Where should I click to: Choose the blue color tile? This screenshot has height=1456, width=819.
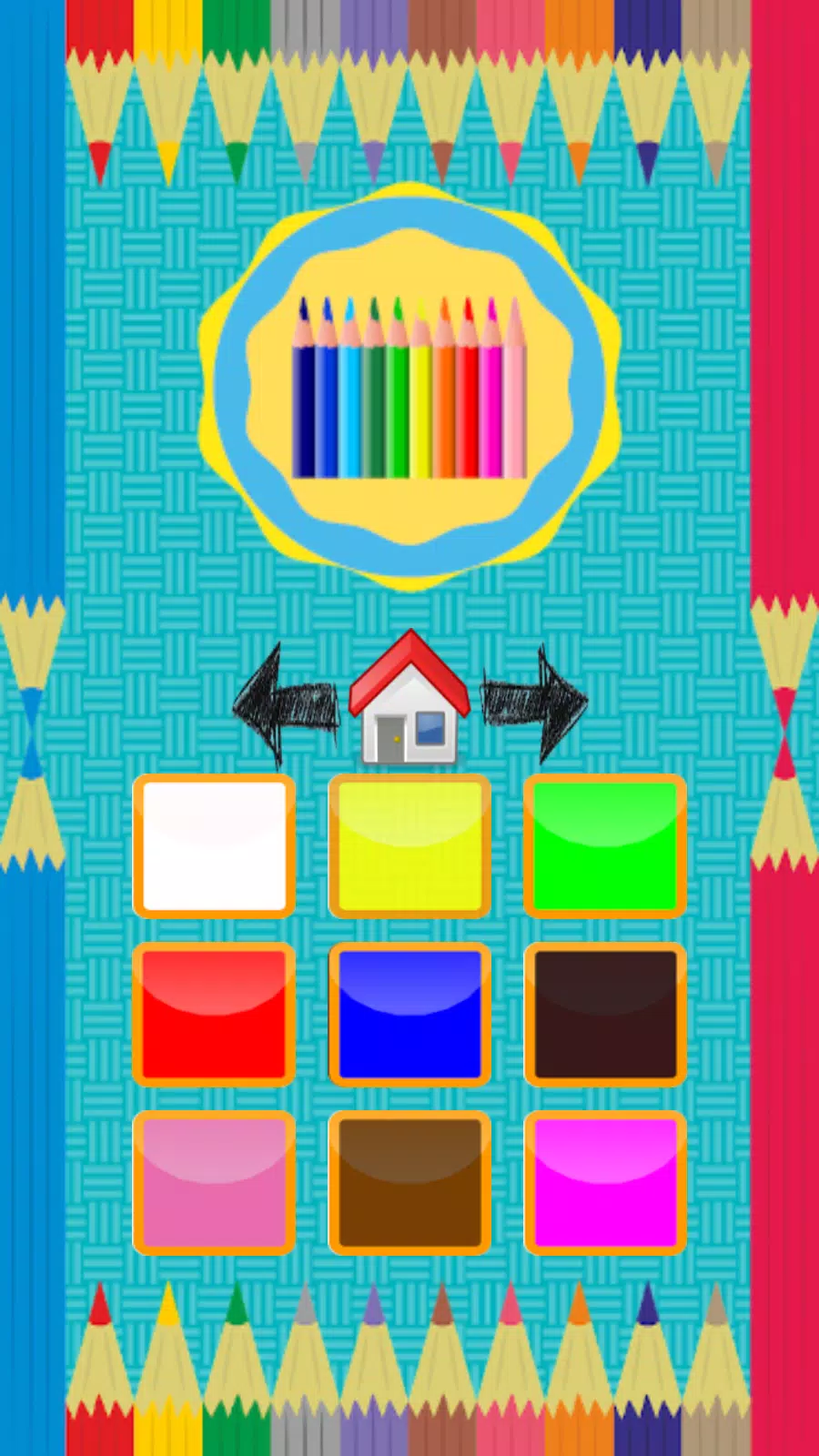coord(409,1015)
